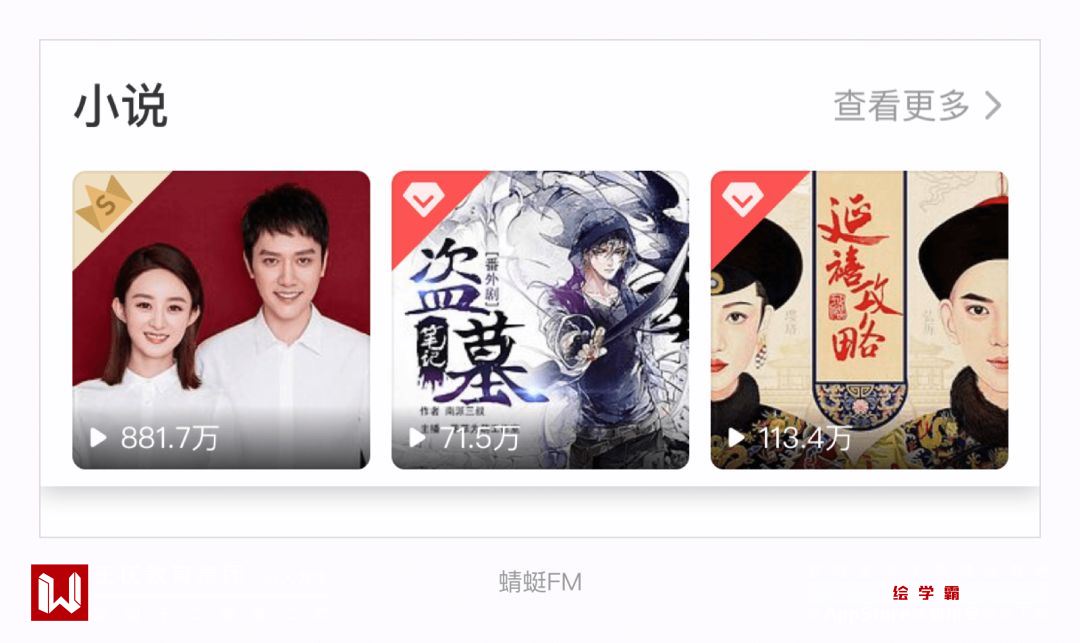1080x643 pixels.
Task: Open the novel with 881.7万 plays
Action: click(x=221, y=320)
